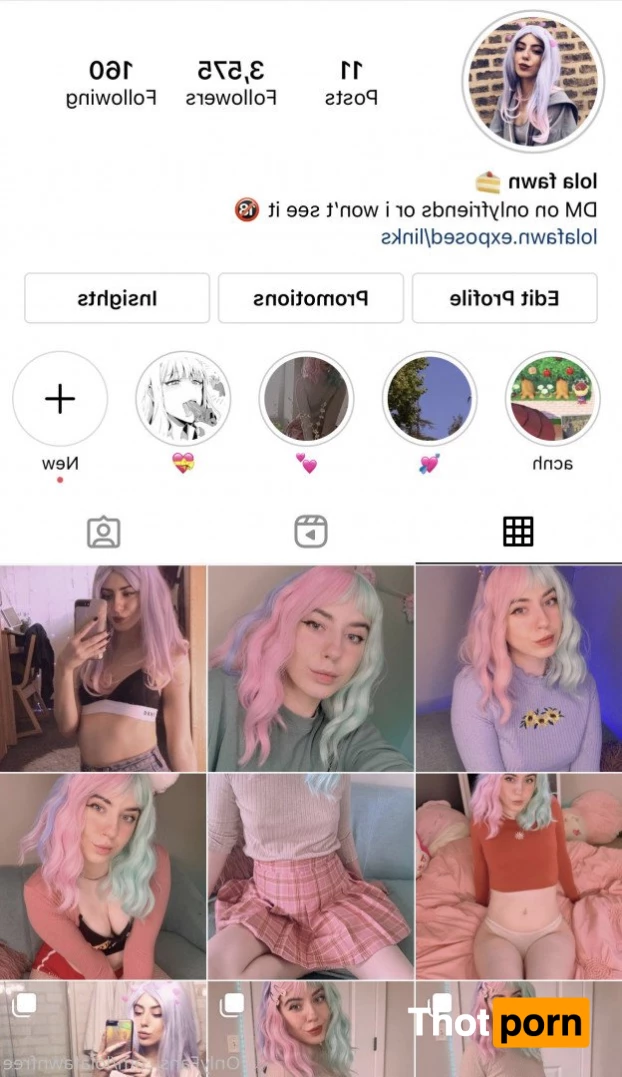View account Insights
This screenshot has width=622, height=1077.
tap(117, 298)
